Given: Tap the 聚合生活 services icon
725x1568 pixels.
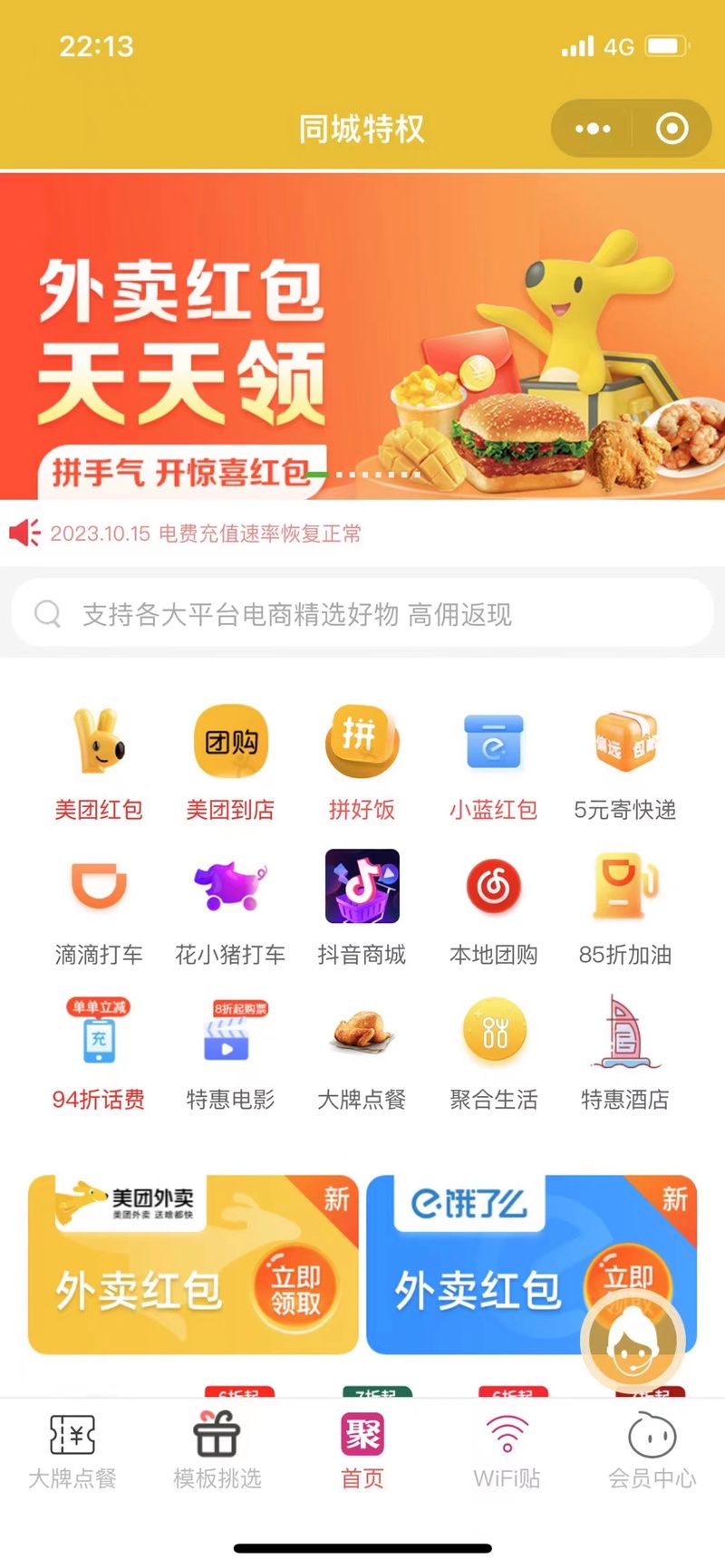Looking at the screenshot, I should (x=494, y=1033).
